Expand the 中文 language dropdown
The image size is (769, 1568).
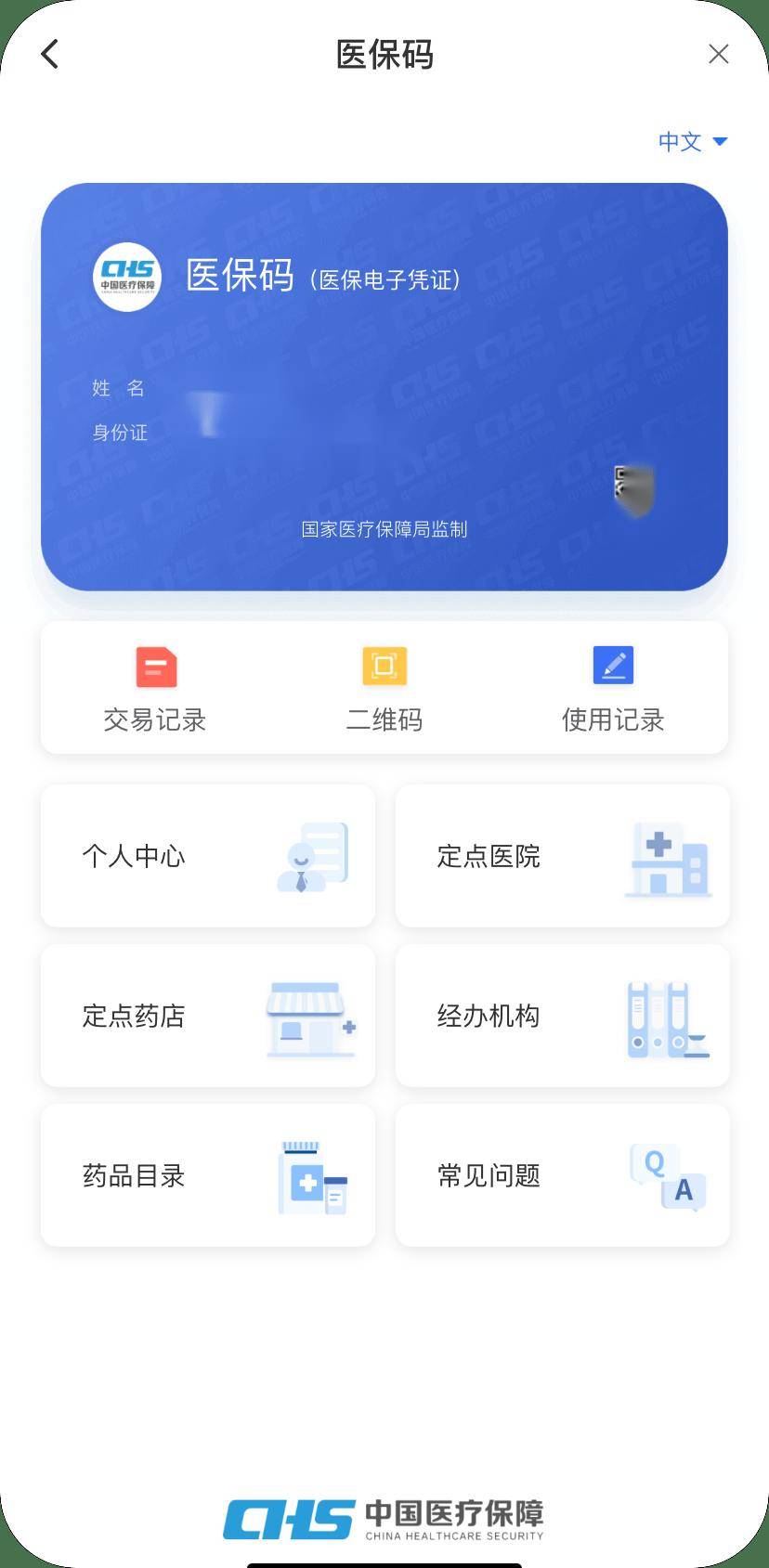coord(693,141)
